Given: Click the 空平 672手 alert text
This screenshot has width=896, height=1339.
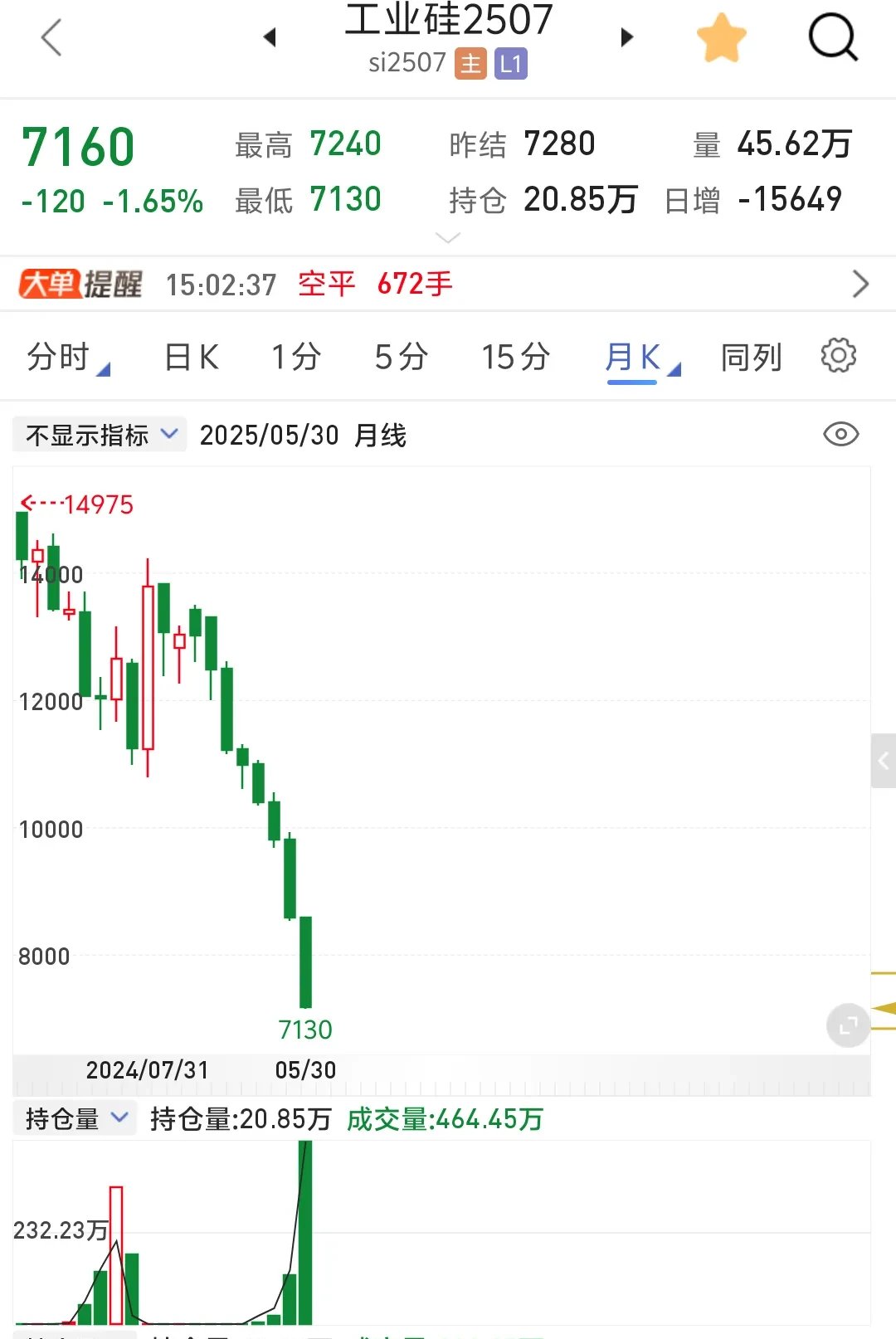Looking at the screenshot, I should coord(373,284).
